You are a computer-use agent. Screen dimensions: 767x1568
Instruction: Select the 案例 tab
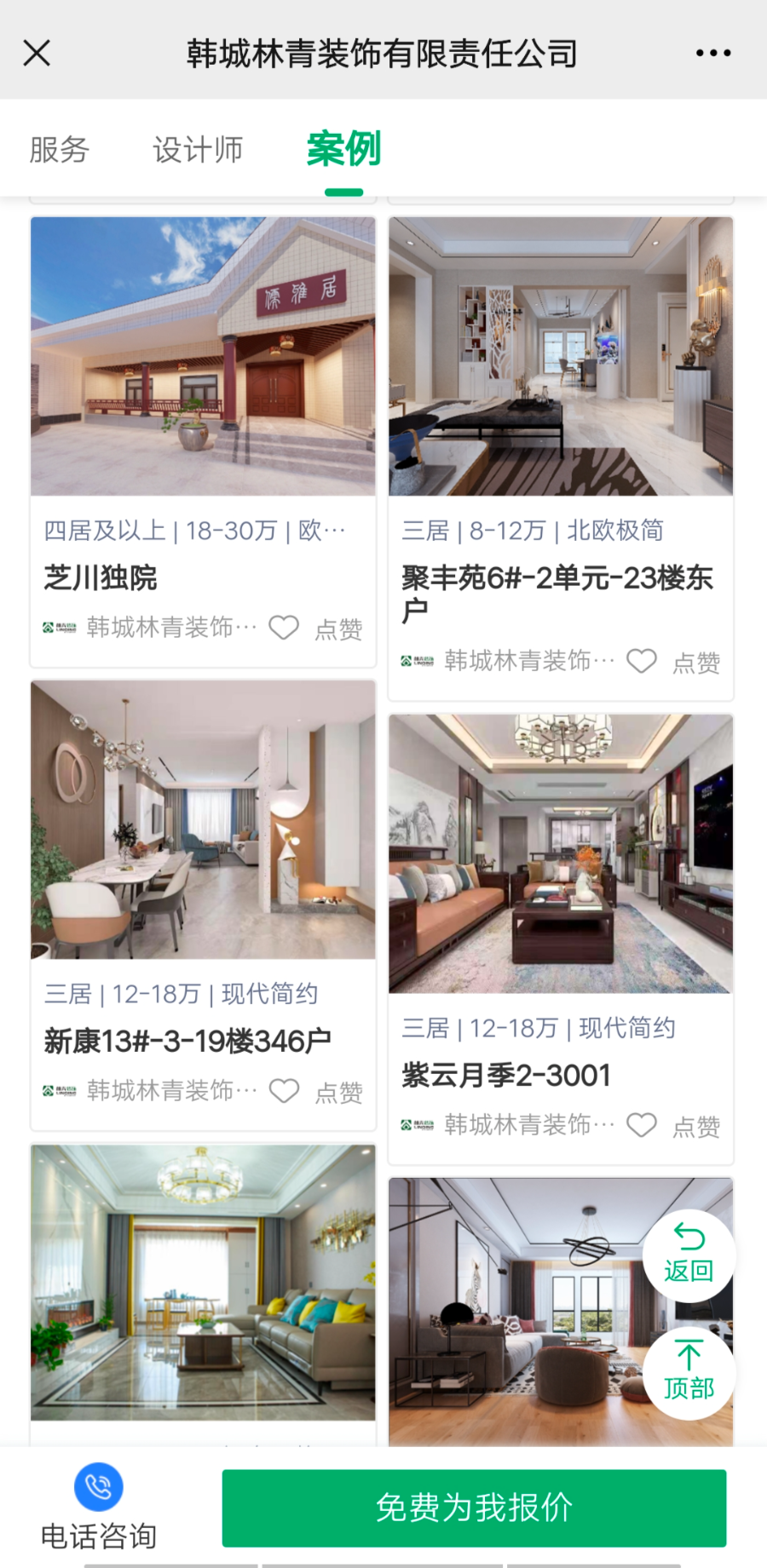(343, 150)
